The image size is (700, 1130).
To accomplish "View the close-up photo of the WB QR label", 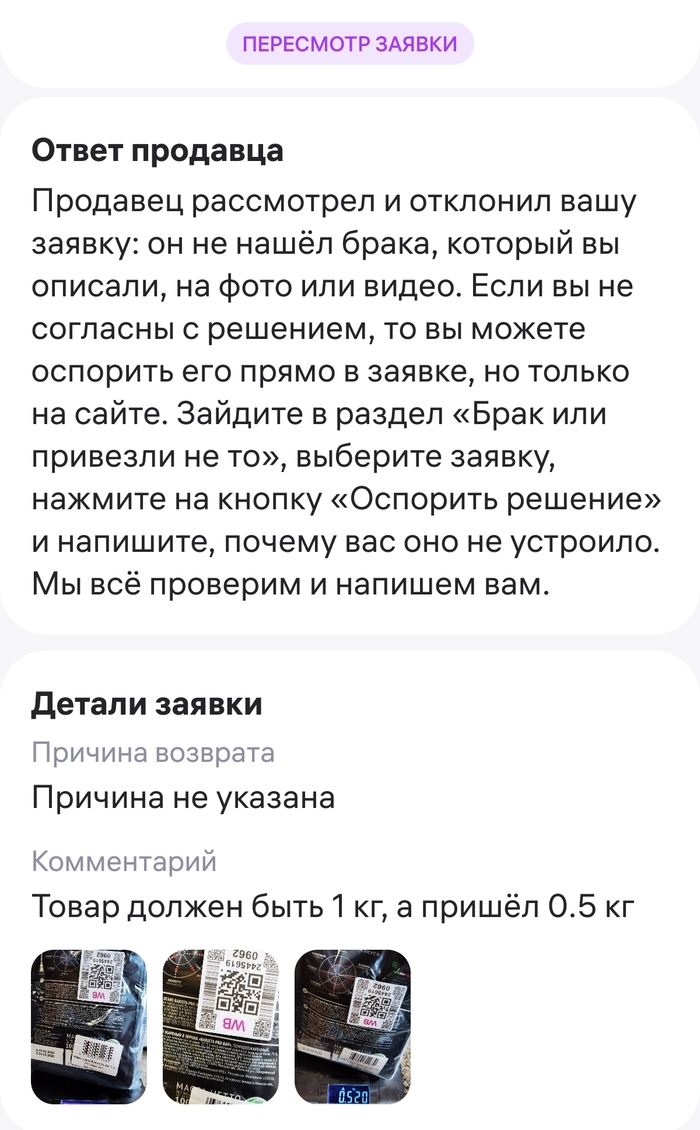I will [x=220, y=1026].
